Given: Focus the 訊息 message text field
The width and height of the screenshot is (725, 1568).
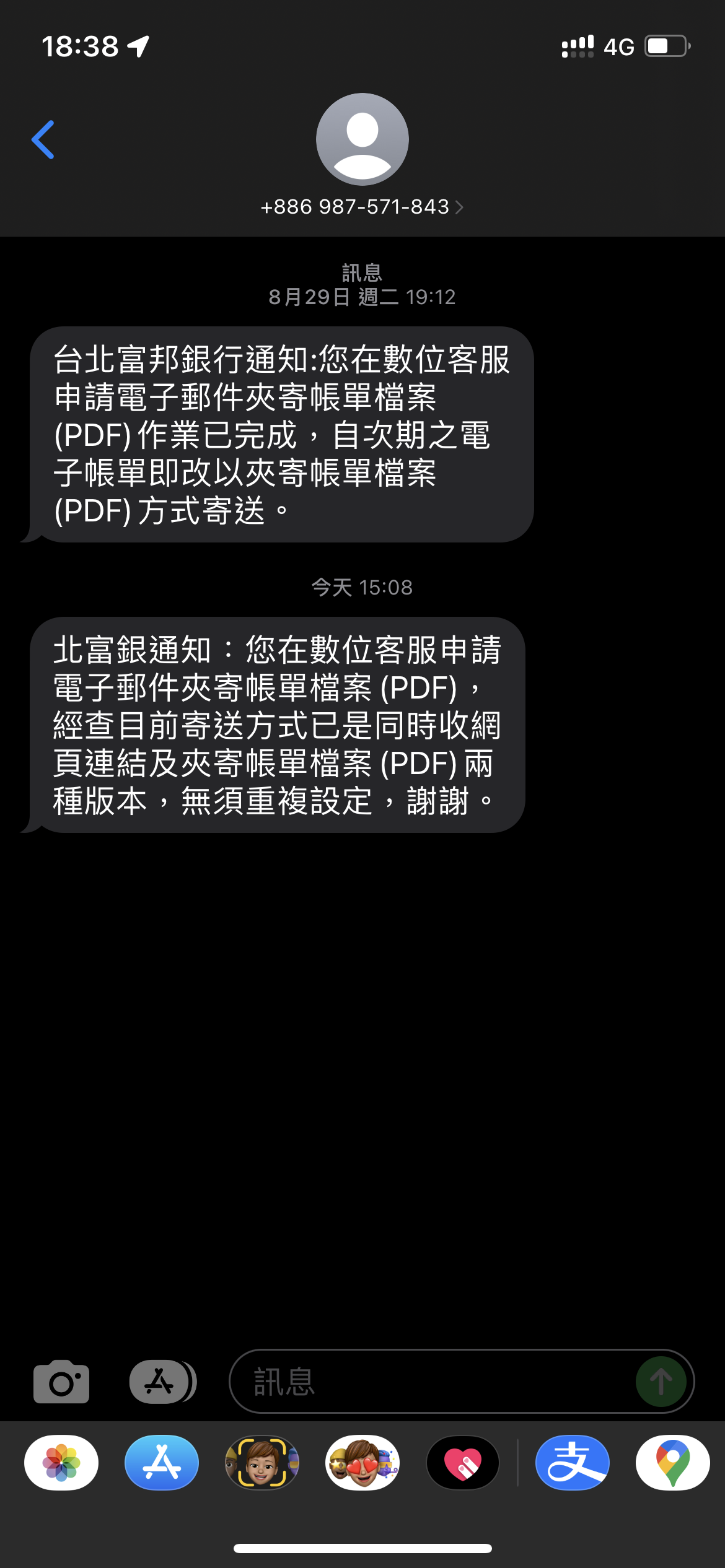Looking at the screenshot, I should pos(434,1382).
